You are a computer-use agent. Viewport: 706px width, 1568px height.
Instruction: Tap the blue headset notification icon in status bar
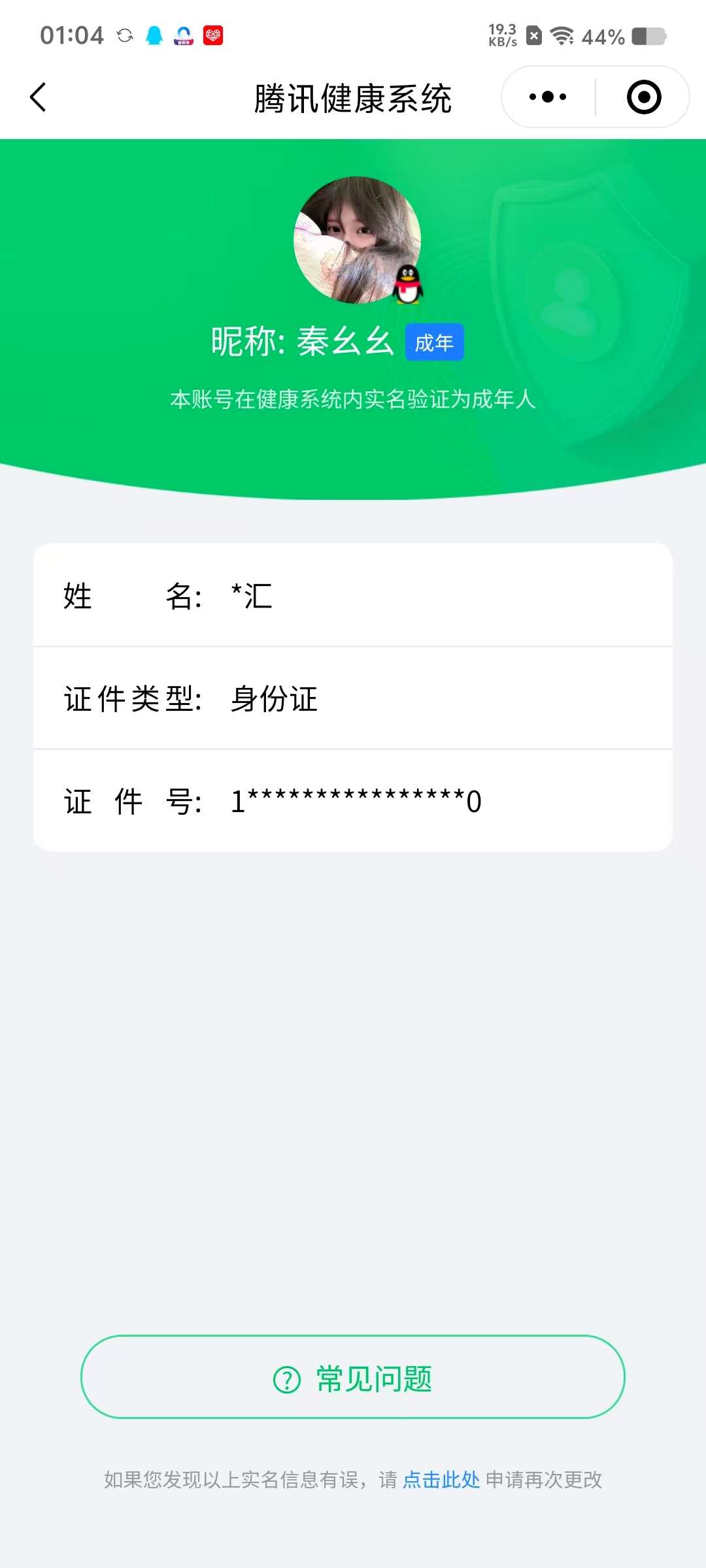183,35
